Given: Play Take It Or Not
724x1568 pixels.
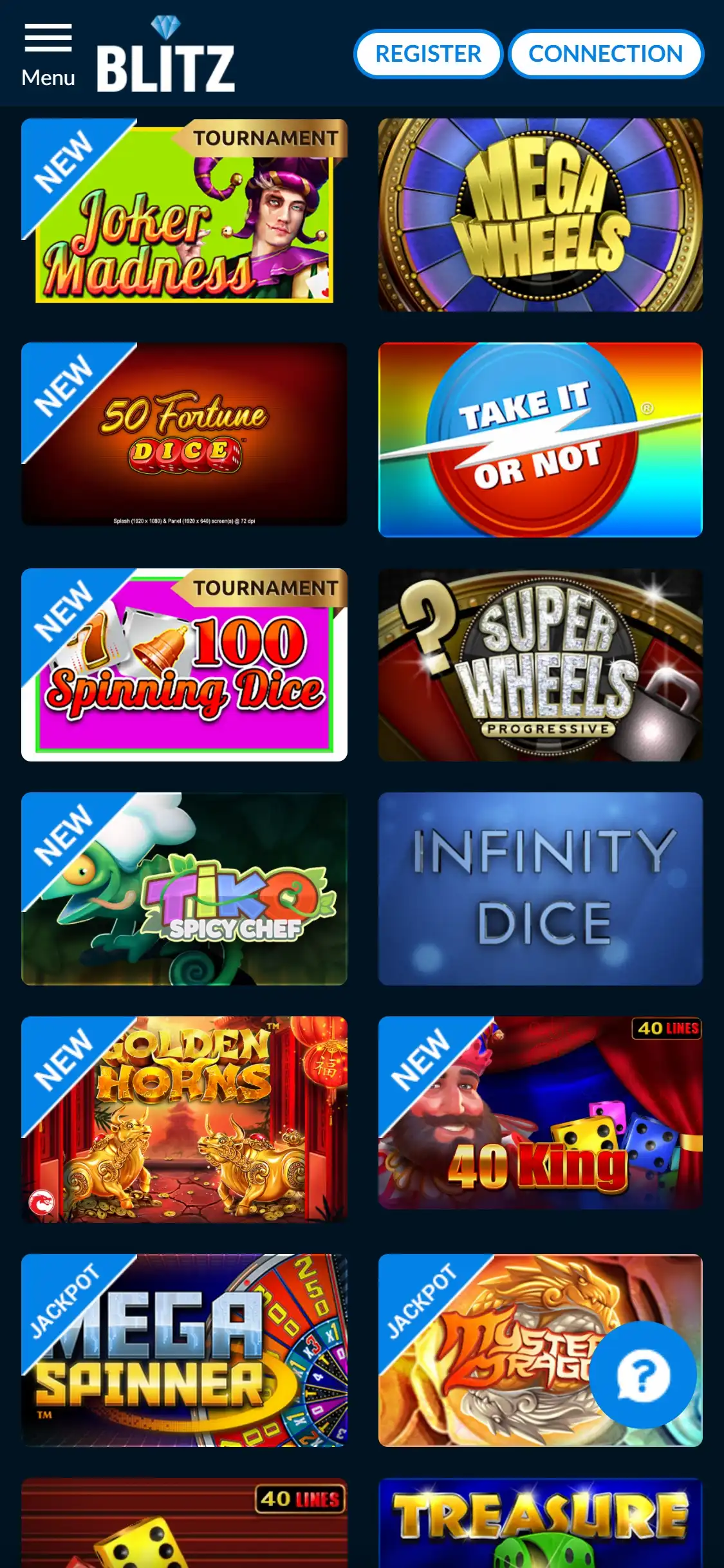Looking at the screenshot, I should coord(540,439).
